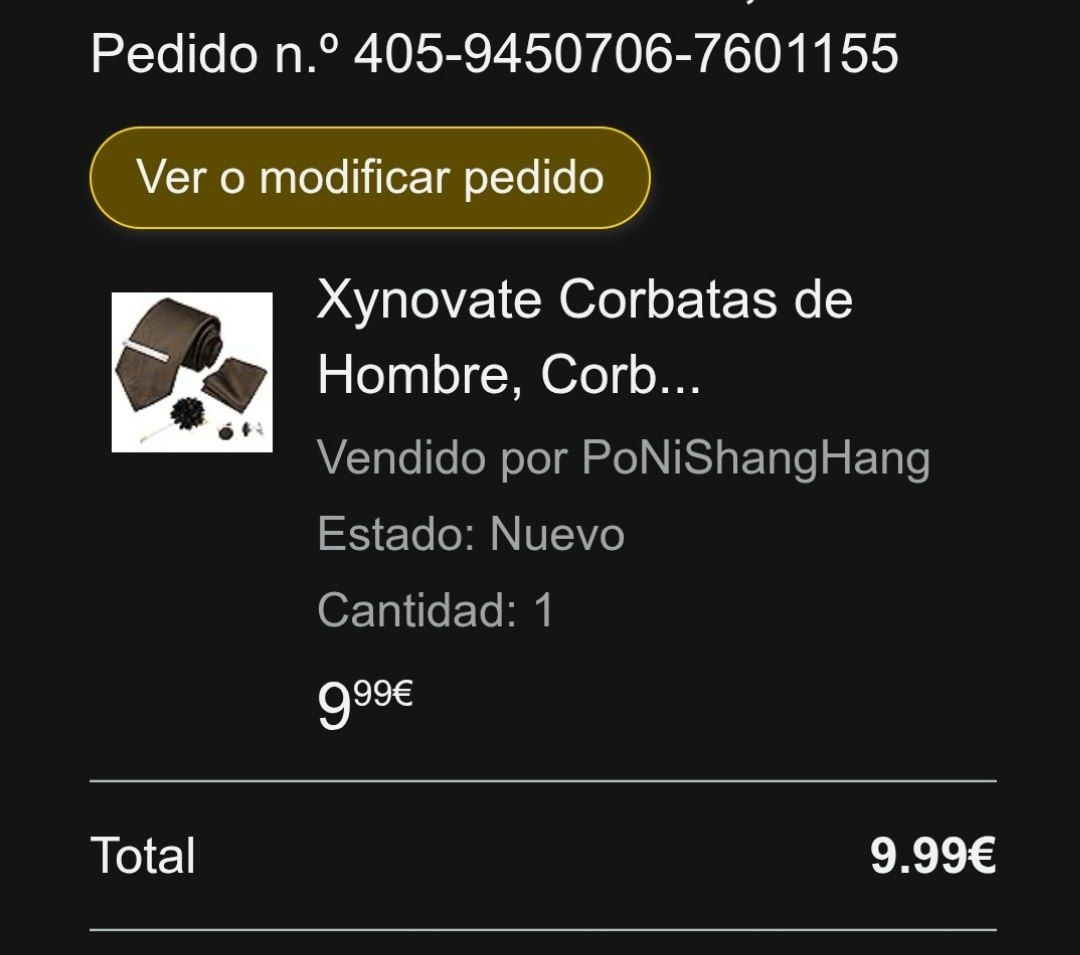This screenshot has height=955, width=1080.
Task: Open the Xynovate tie product image
Action: click(x=192, y=372)
